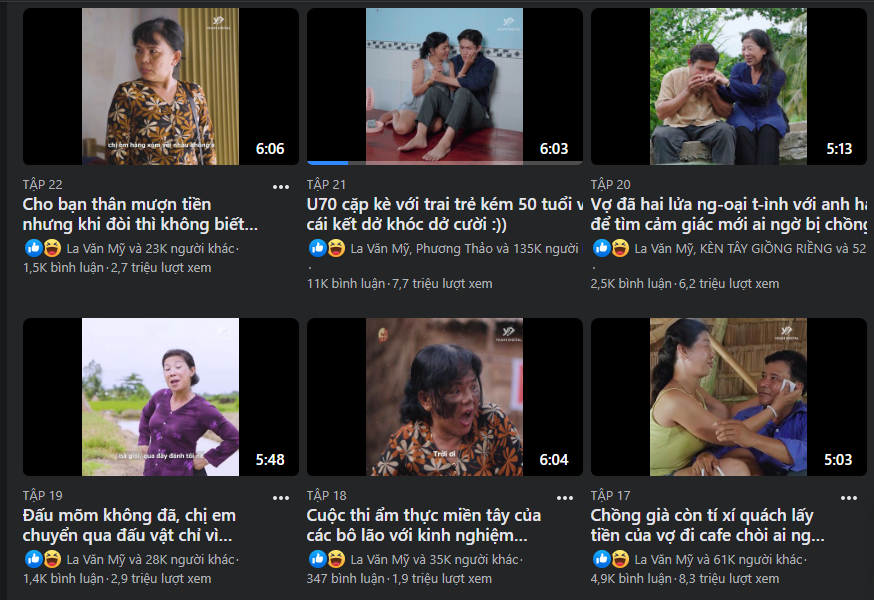
Task: Open the more options menu for TẬP 17
Action: (849, 496)
